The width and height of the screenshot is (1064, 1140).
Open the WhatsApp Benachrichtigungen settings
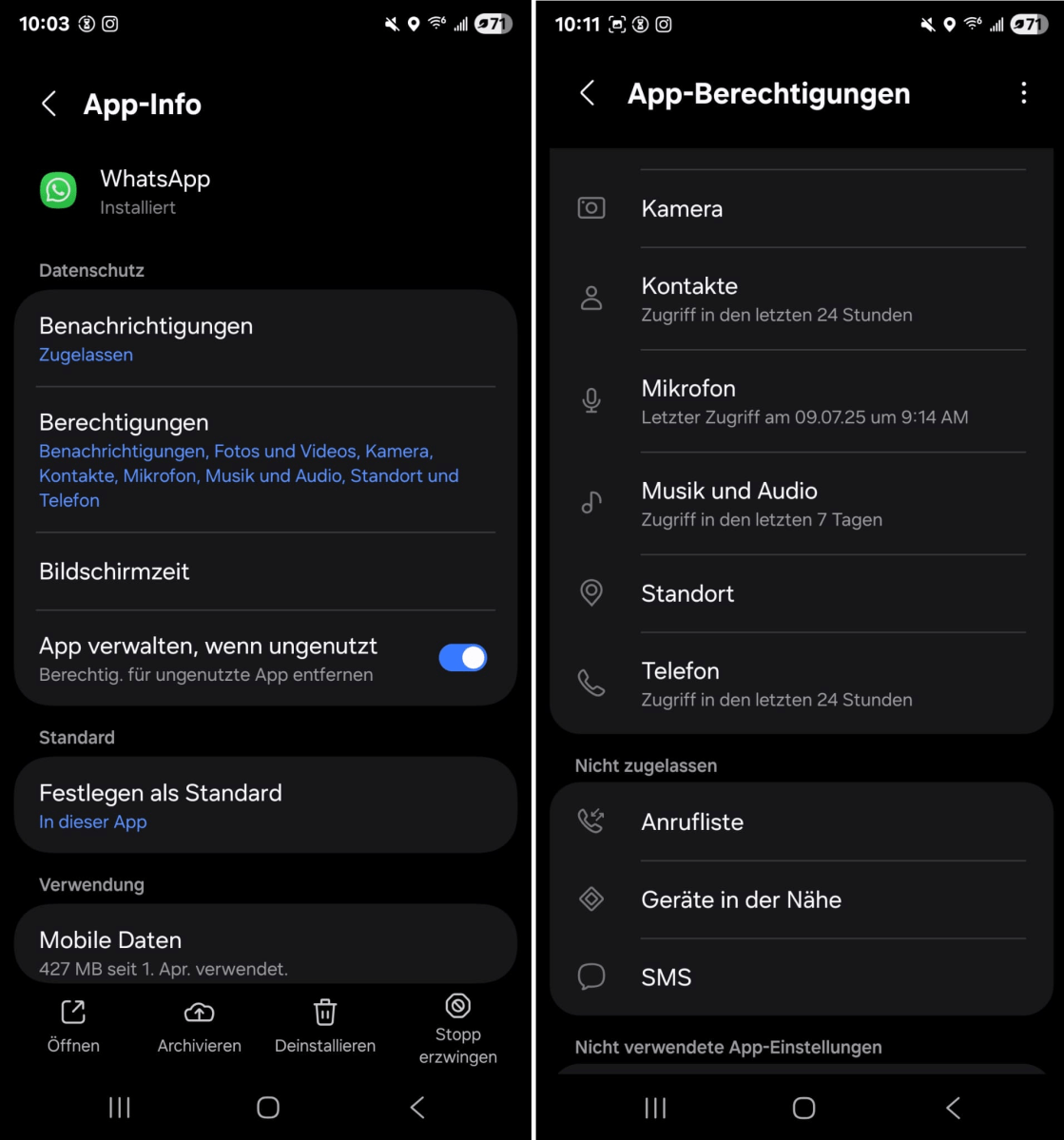(x=264, y=339)
